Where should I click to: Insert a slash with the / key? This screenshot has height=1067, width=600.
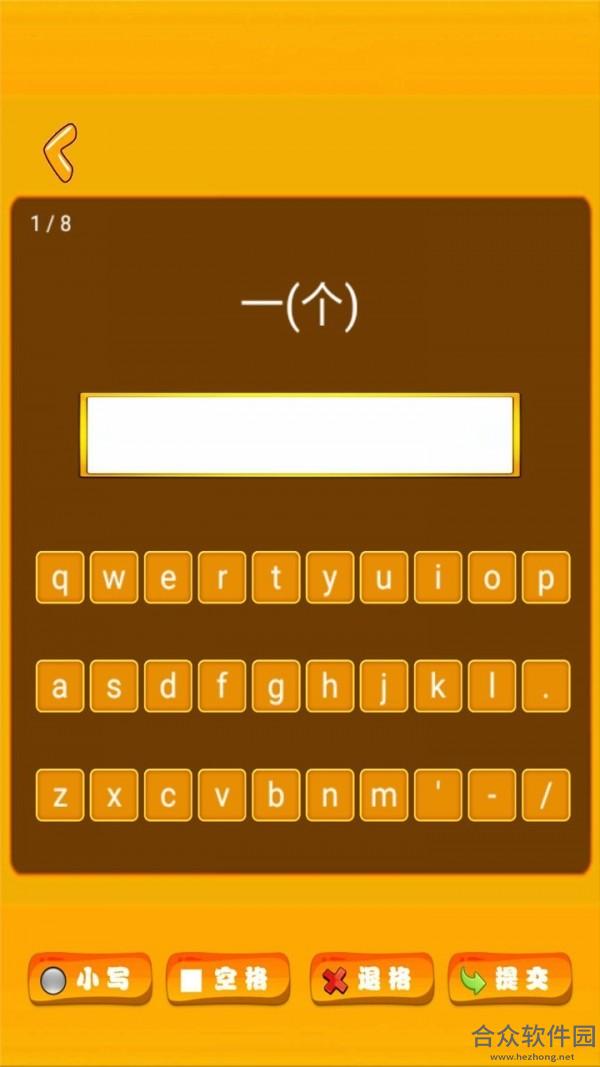point(546,795)
